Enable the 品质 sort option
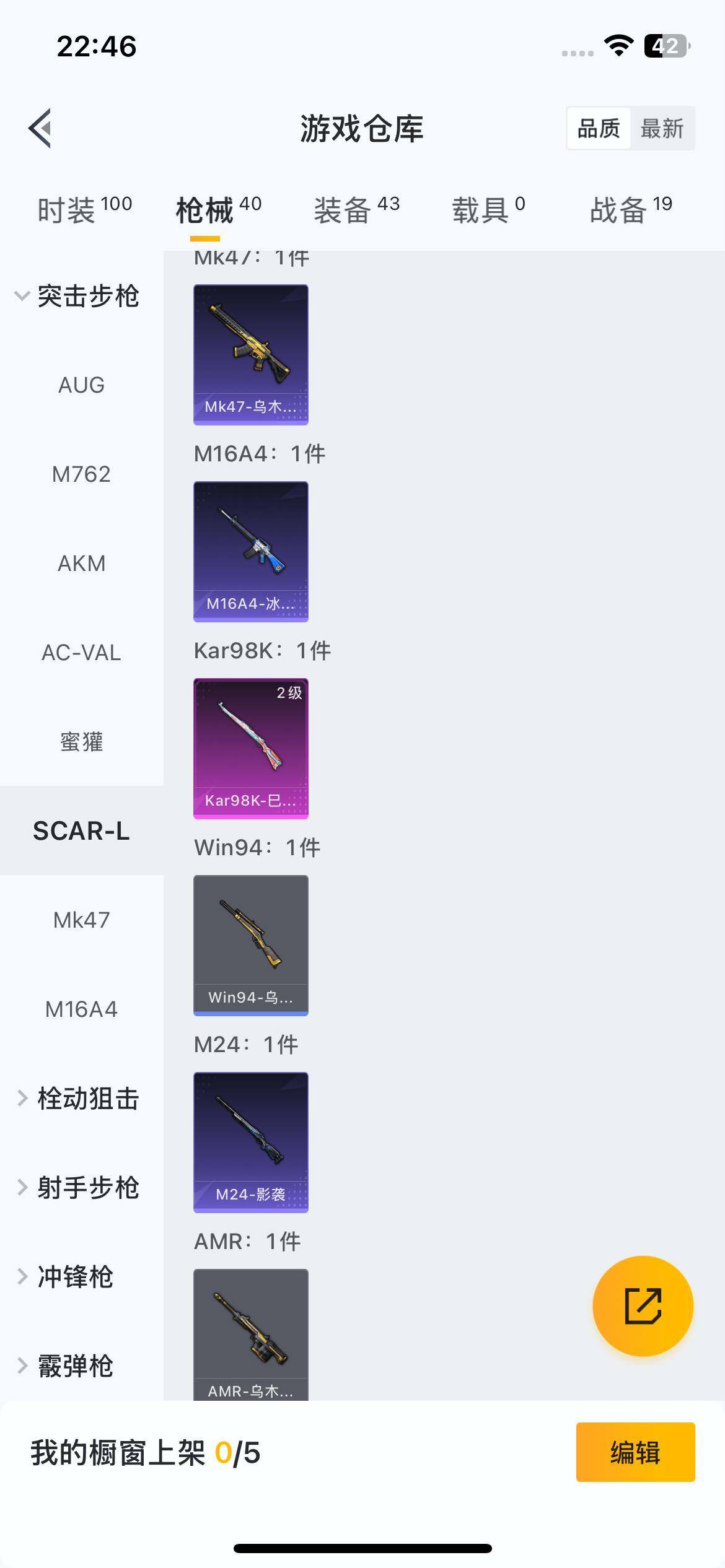The image size is (725, 1568). click(598, 128)
